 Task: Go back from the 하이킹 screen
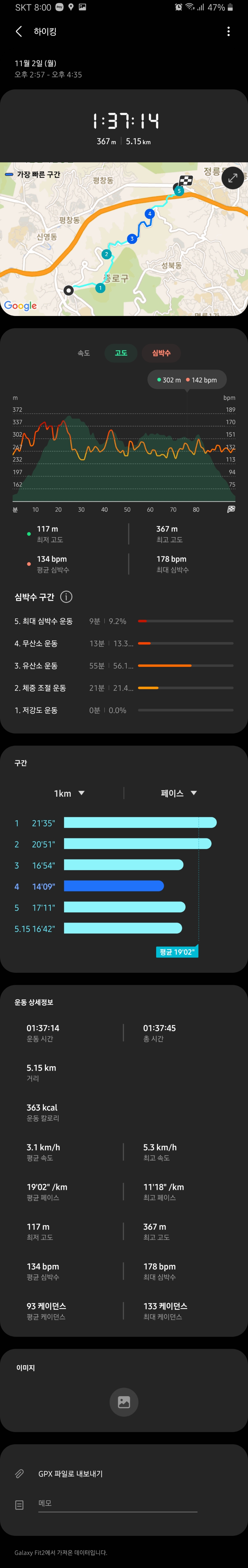(19, 32)
